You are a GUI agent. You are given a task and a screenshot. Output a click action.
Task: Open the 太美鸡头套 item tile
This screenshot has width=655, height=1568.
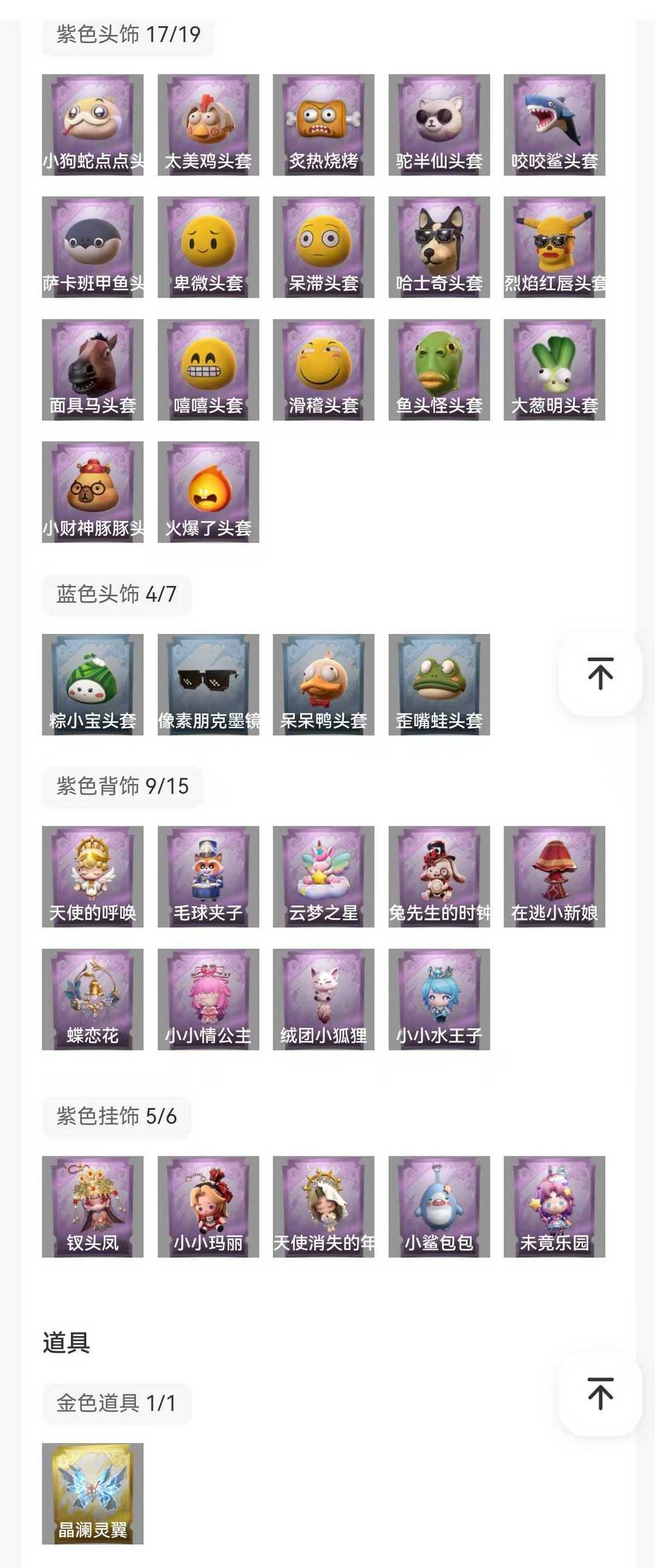(x=208, y=125)
